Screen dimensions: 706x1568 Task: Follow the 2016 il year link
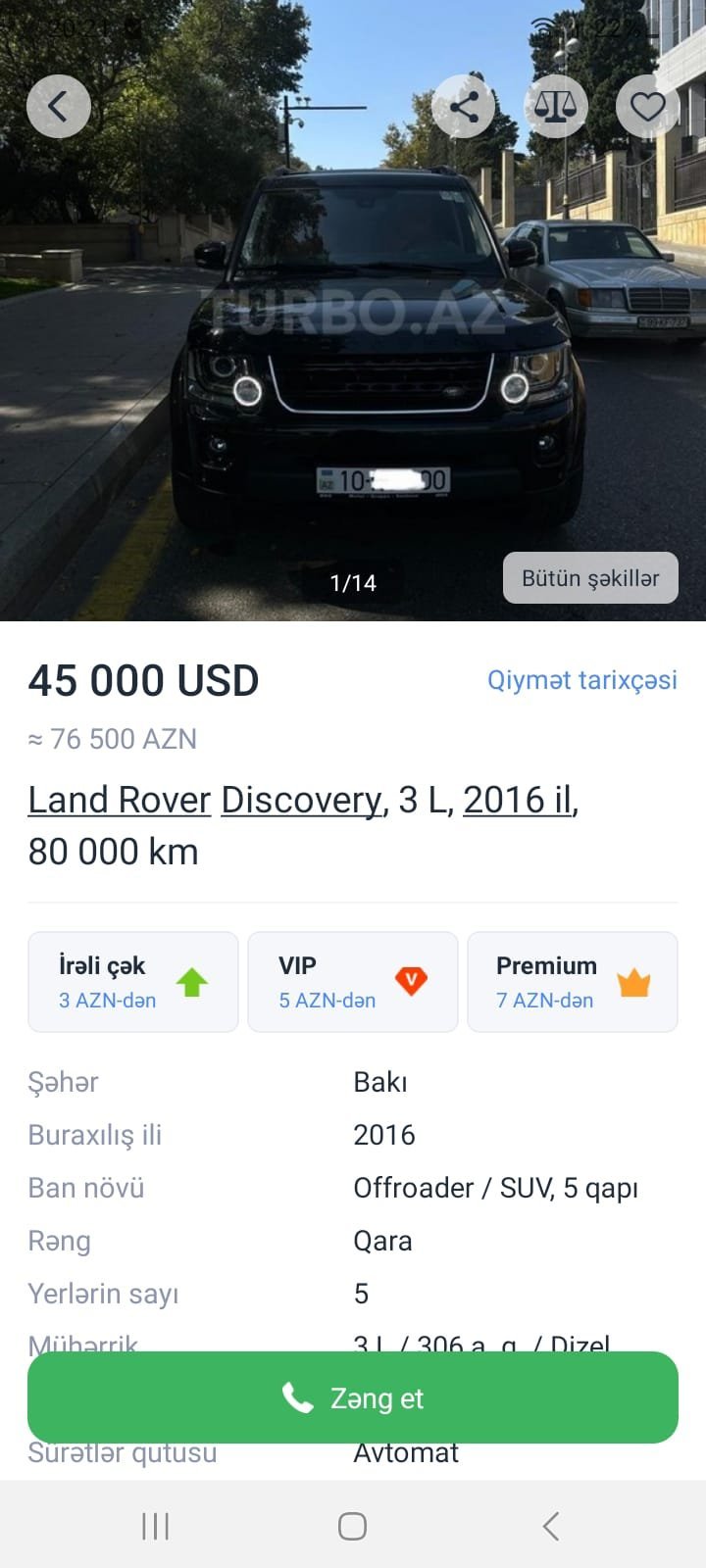point(517,800)
